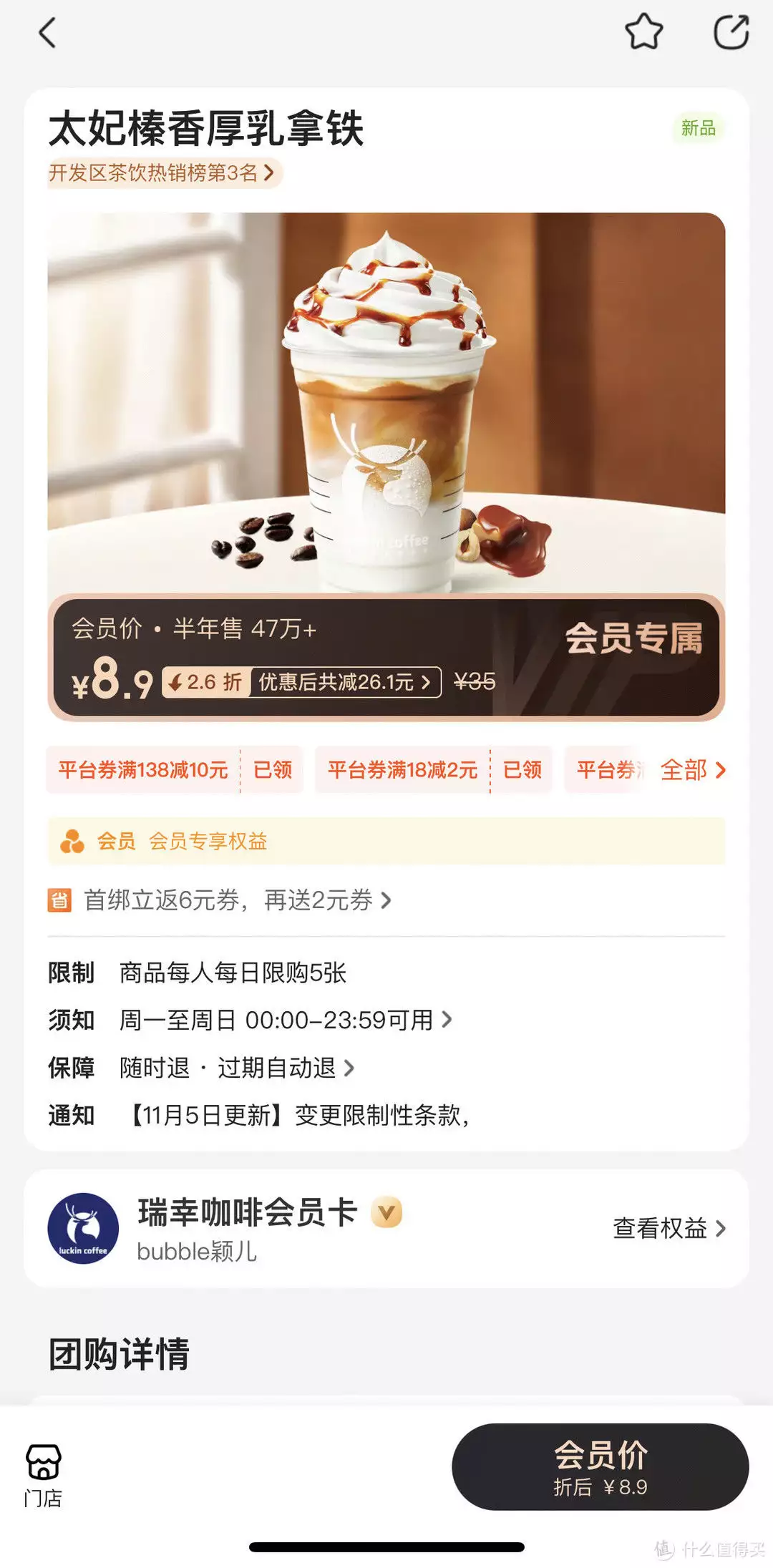Buy at 会员价 折后 ¥8.9

coord(600,1466)
